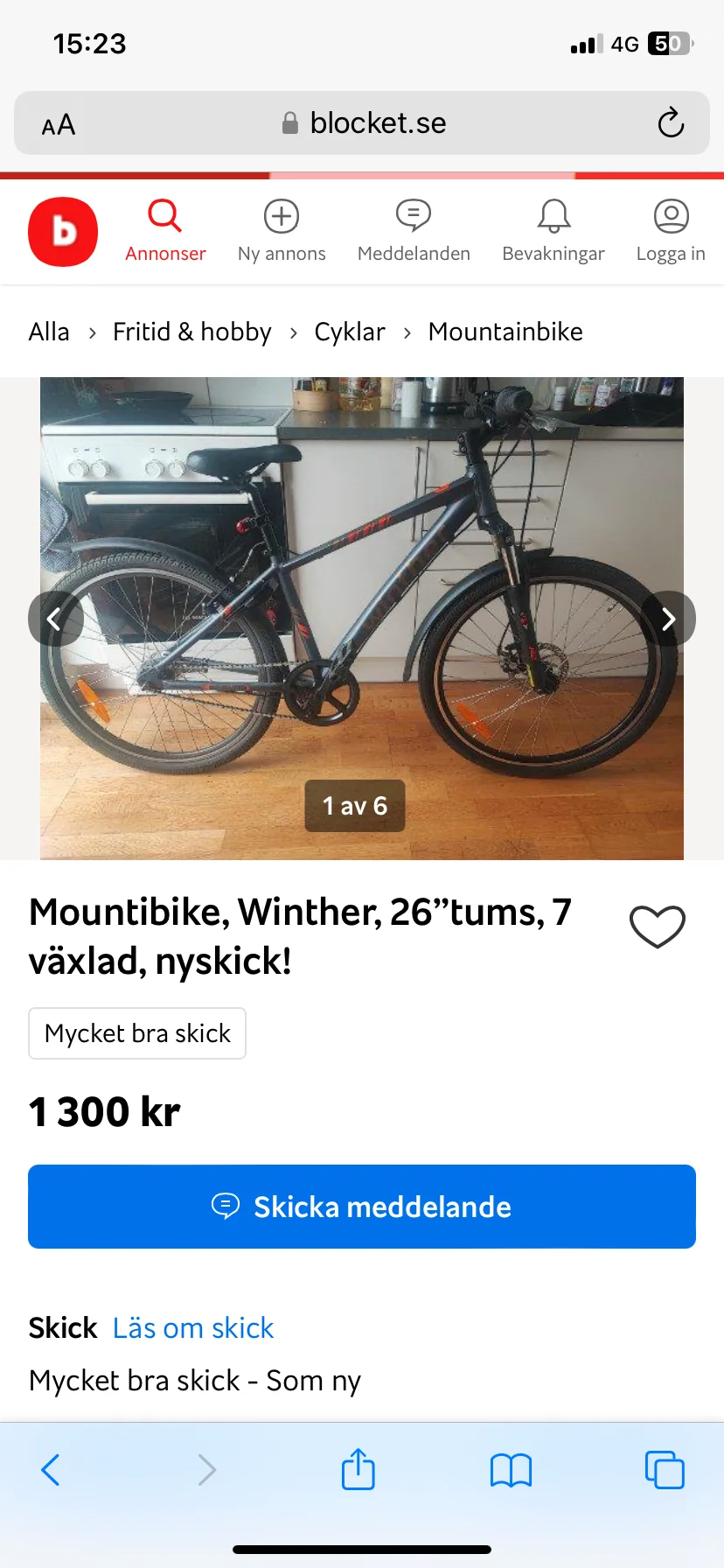Open the Blocket home logo
Screen dimensions: 724x1568
click(63, 232)
